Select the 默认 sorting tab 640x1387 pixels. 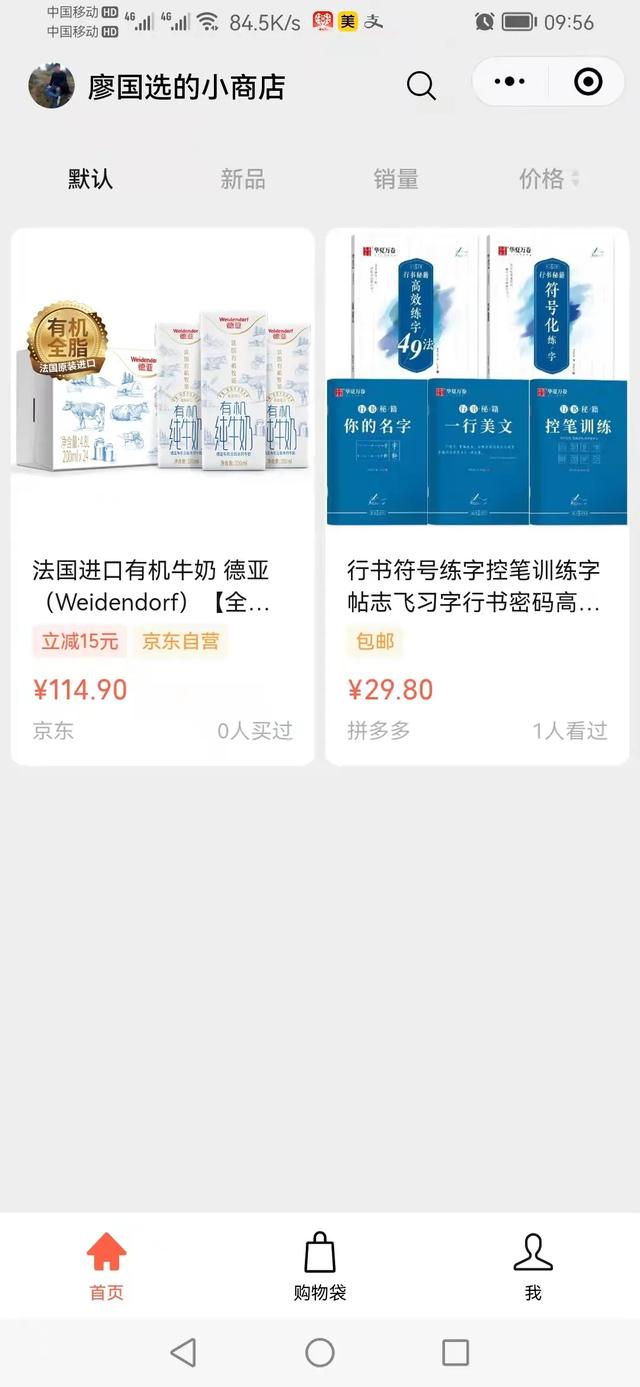pos(91,179)
